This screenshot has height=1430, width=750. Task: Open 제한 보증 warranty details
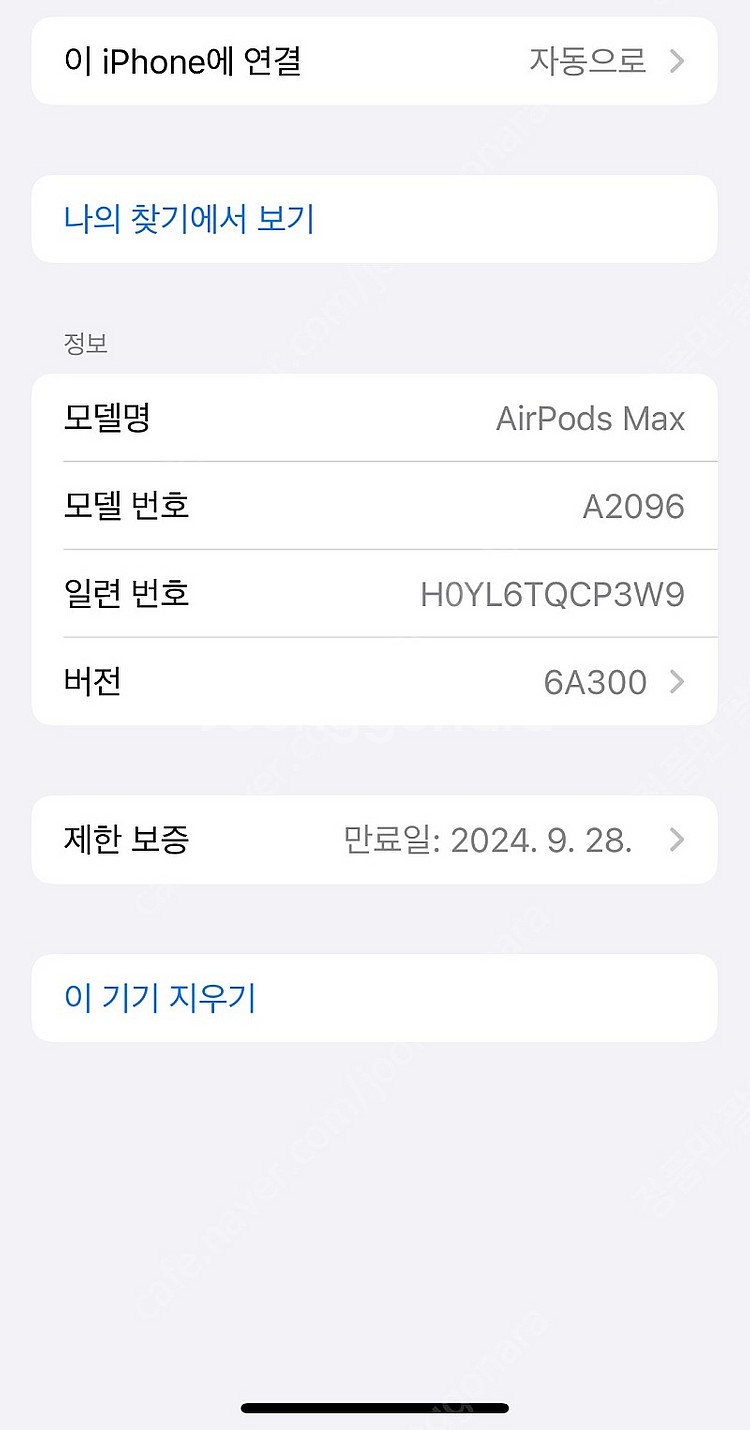click(x=374, y=840)
